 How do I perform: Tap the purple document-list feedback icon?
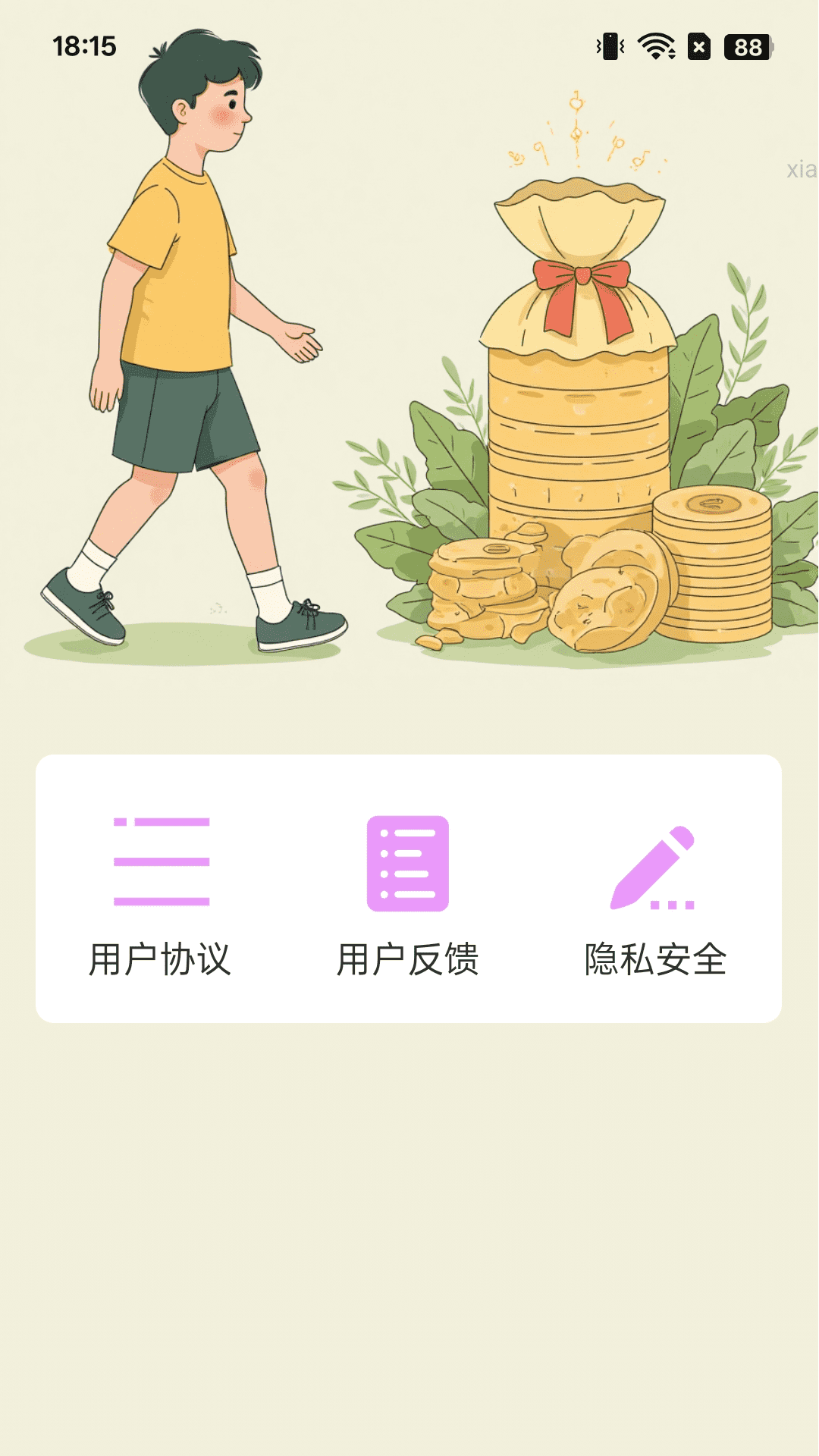[x=409, y=864]
